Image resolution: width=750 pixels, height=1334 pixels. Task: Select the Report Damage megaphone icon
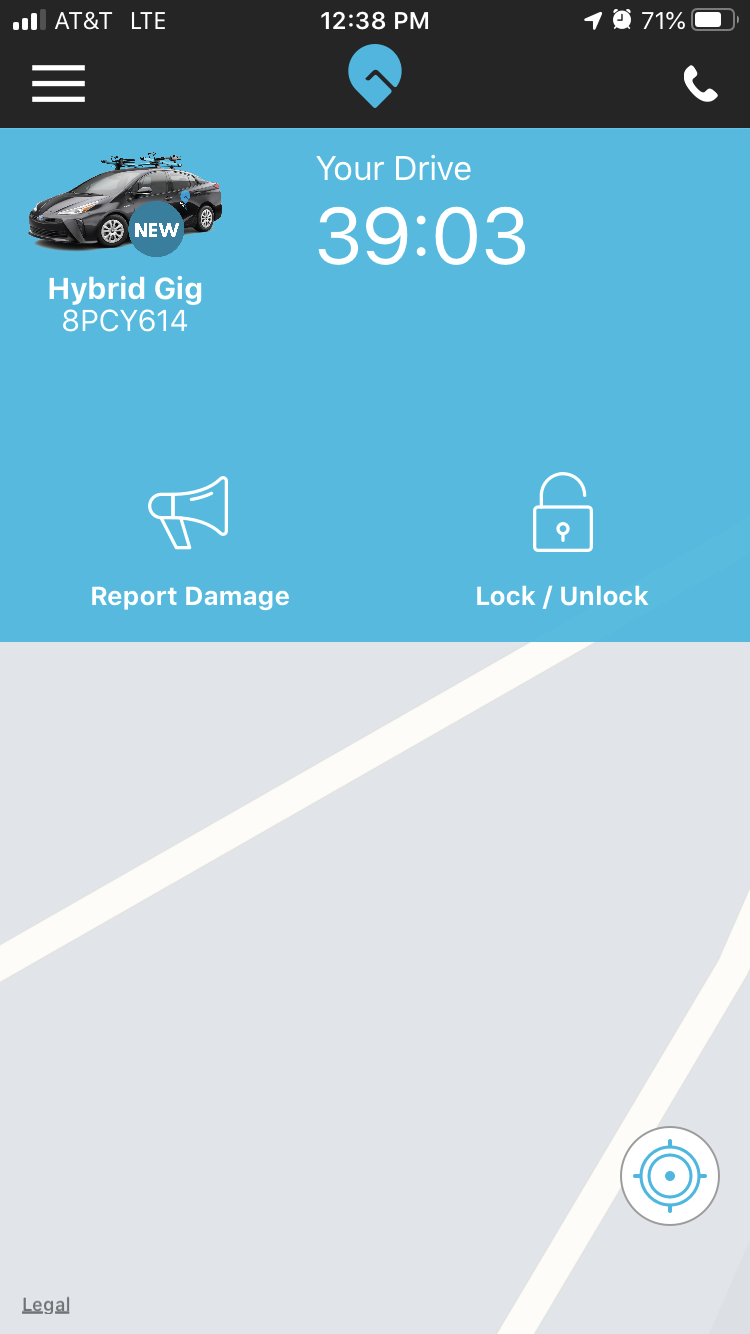click(x=189, y=512)
